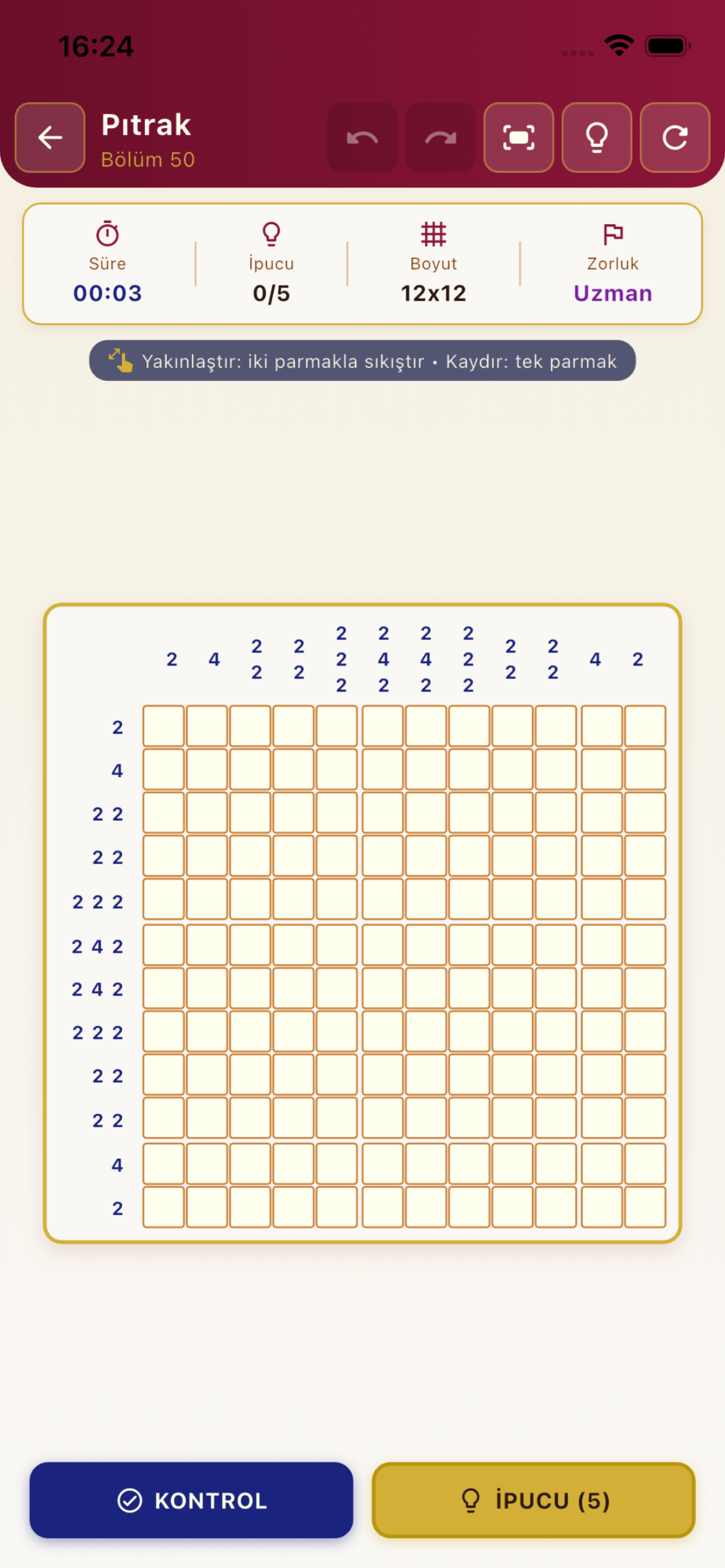
Task: Use a hint via İPUCU (5) button
Action: pyautogui.click(x=533, y=1500)
